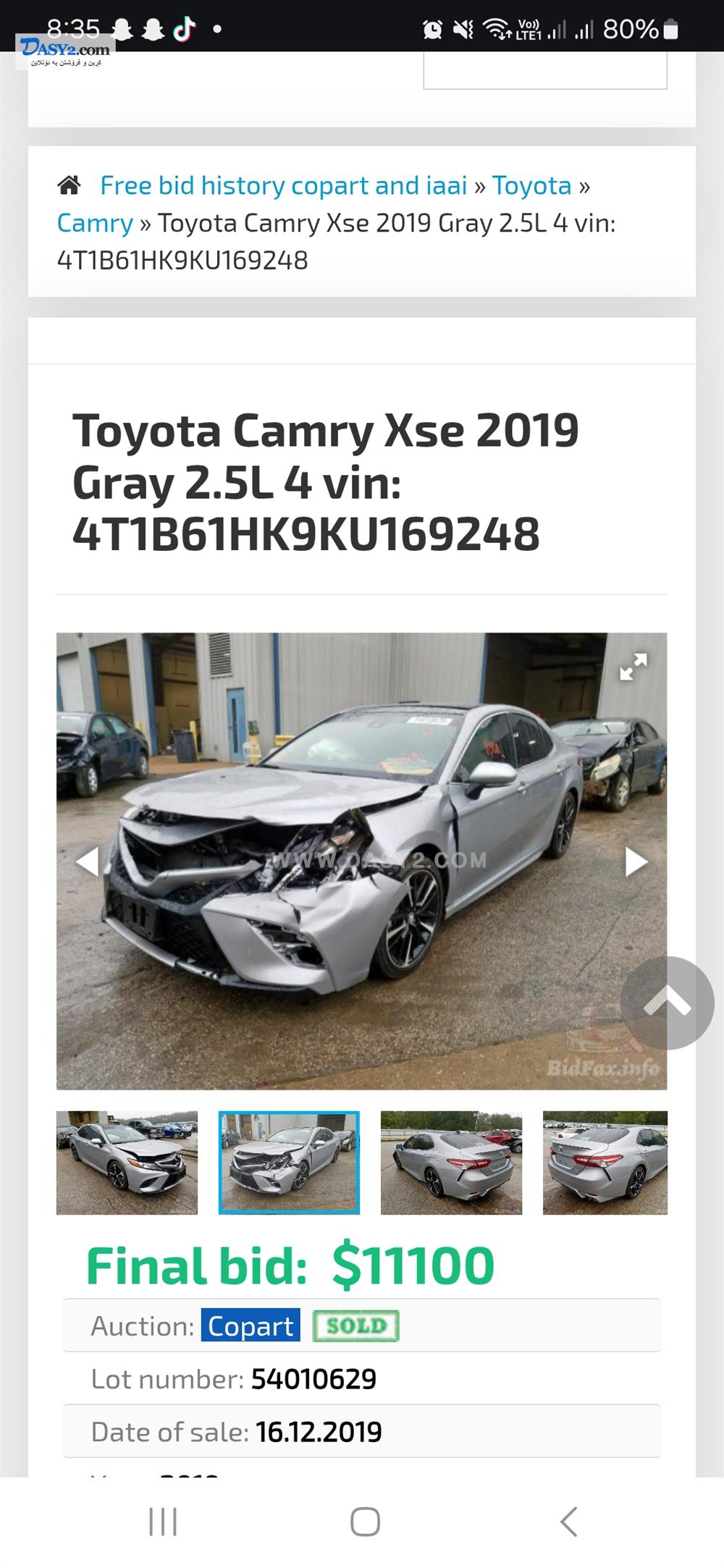Go back using the system back button
Screen dimensions: 724x1568
click(569, 1521)
